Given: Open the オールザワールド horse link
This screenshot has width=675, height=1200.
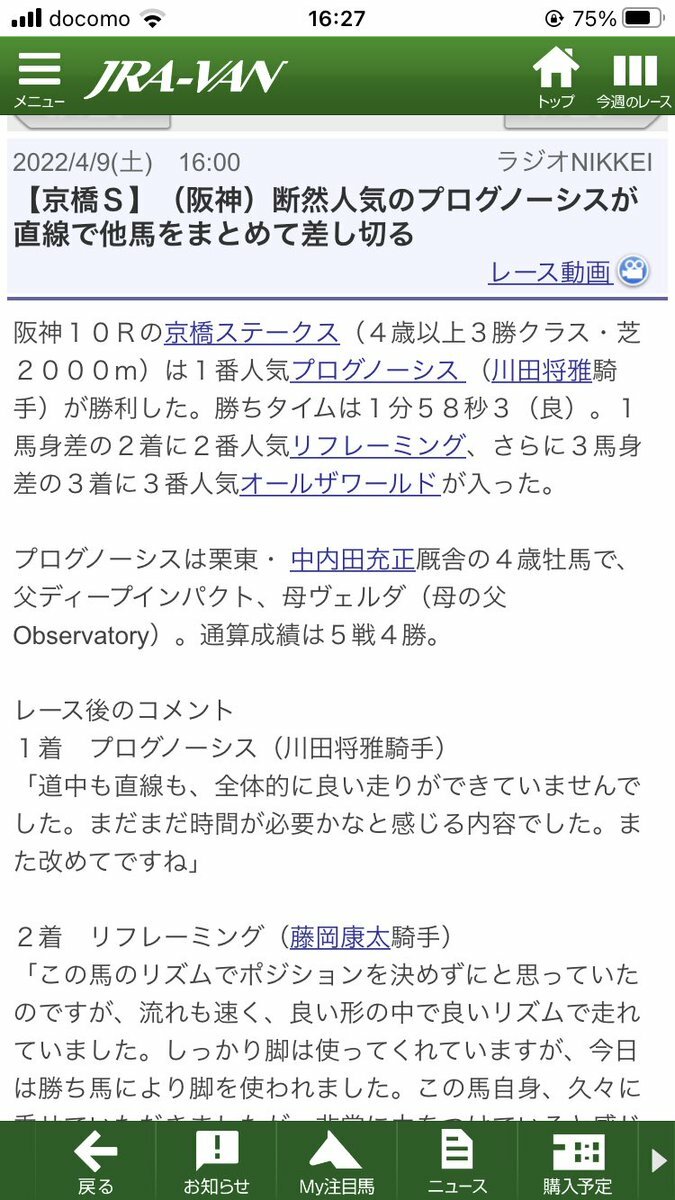Looking at the screenshot, I should pos(340,482).
